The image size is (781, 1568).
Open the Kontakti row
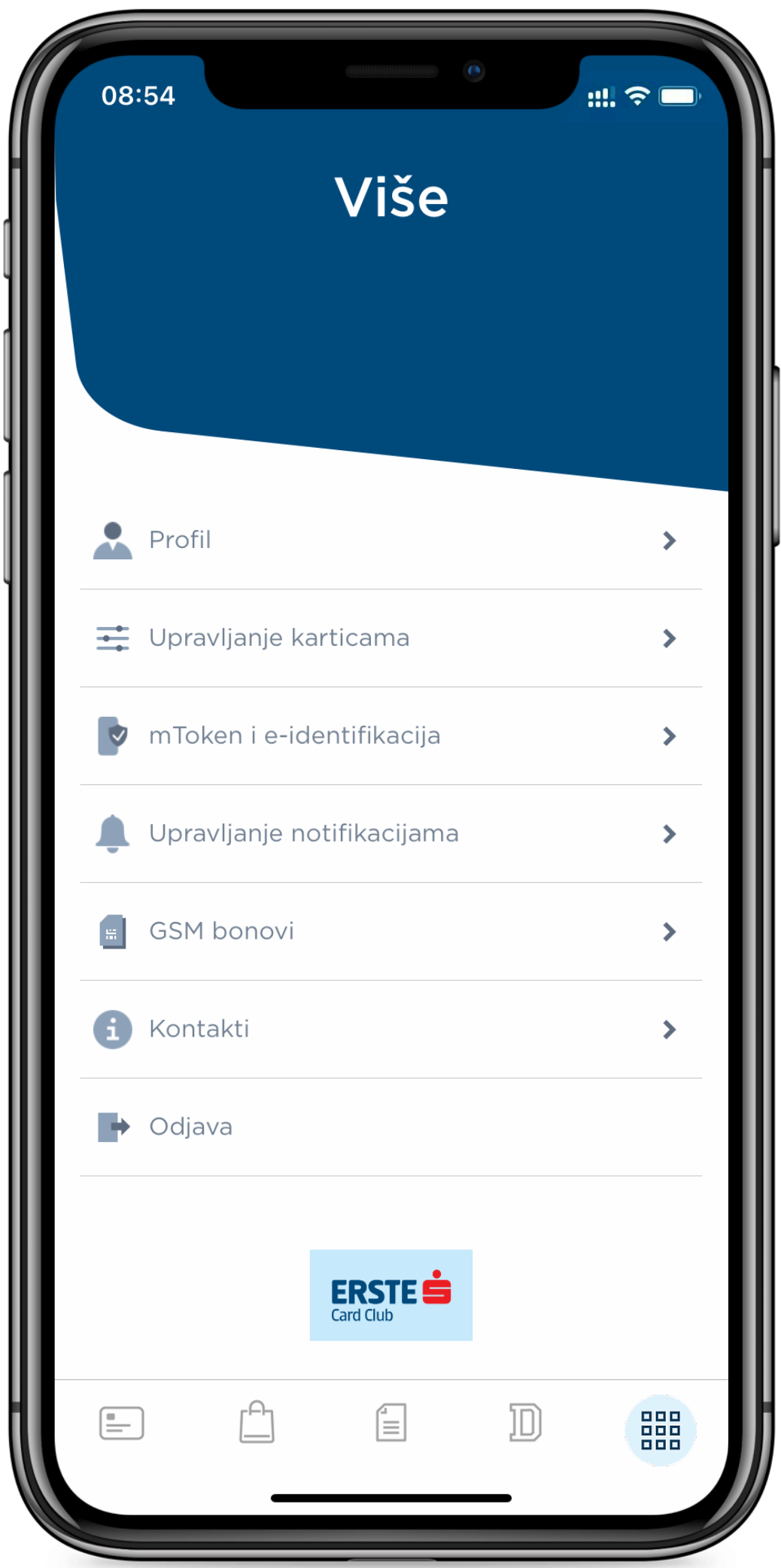390,1030
